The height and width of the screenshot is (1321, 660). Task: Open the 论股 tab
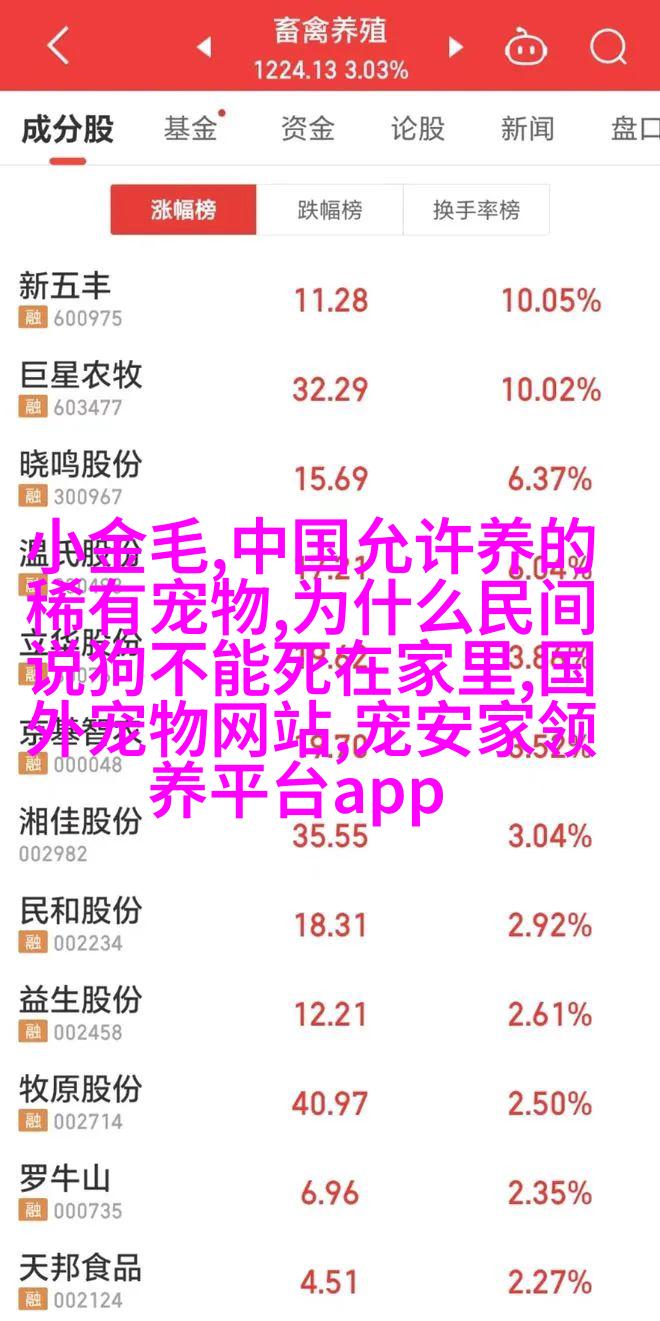click(x=417, y=129)
